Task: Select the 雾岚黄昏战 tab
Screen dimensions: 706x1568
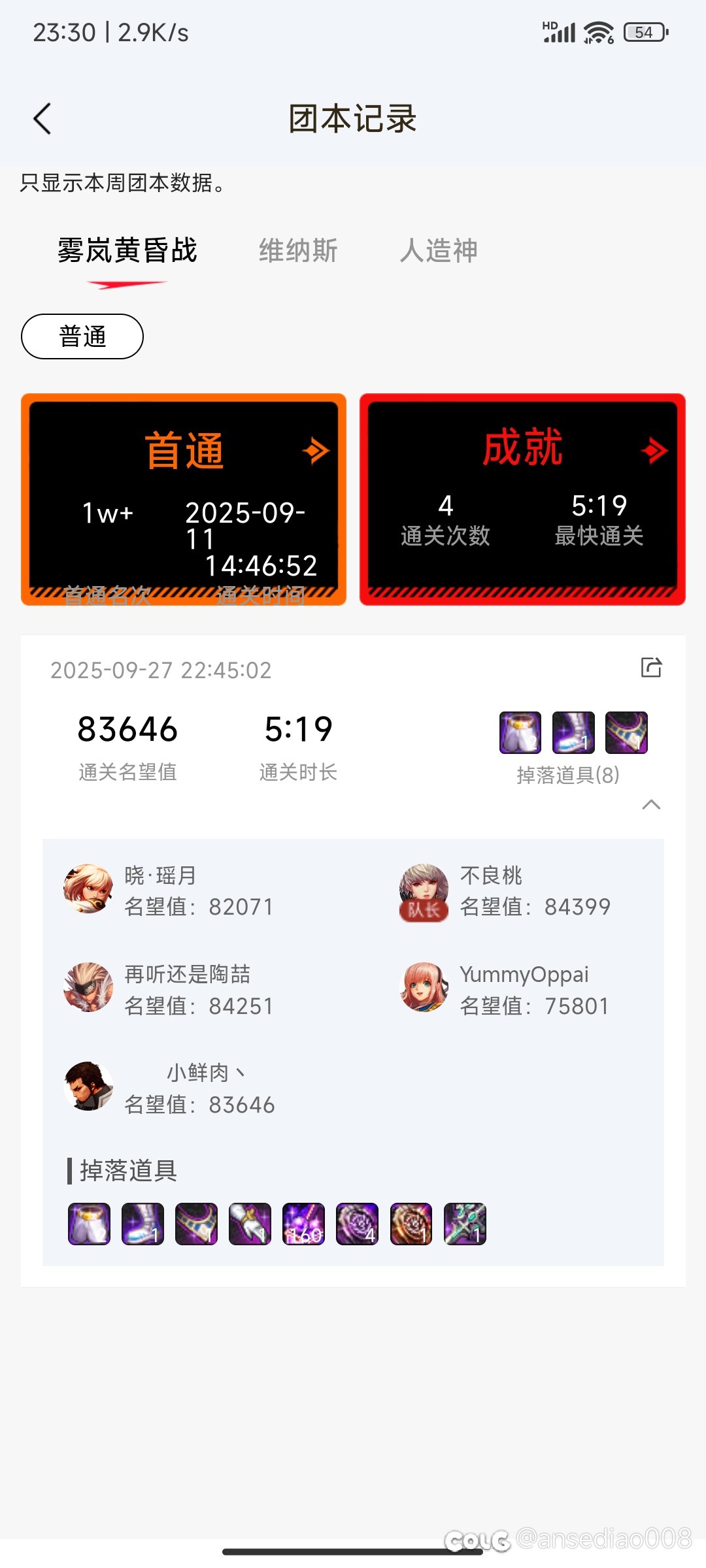Action: (127, 251)
